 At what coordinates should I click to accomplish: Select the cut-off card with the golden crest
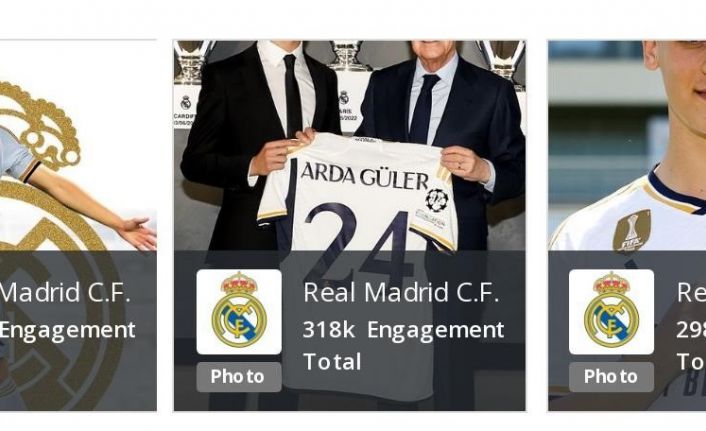pos(78,226)
